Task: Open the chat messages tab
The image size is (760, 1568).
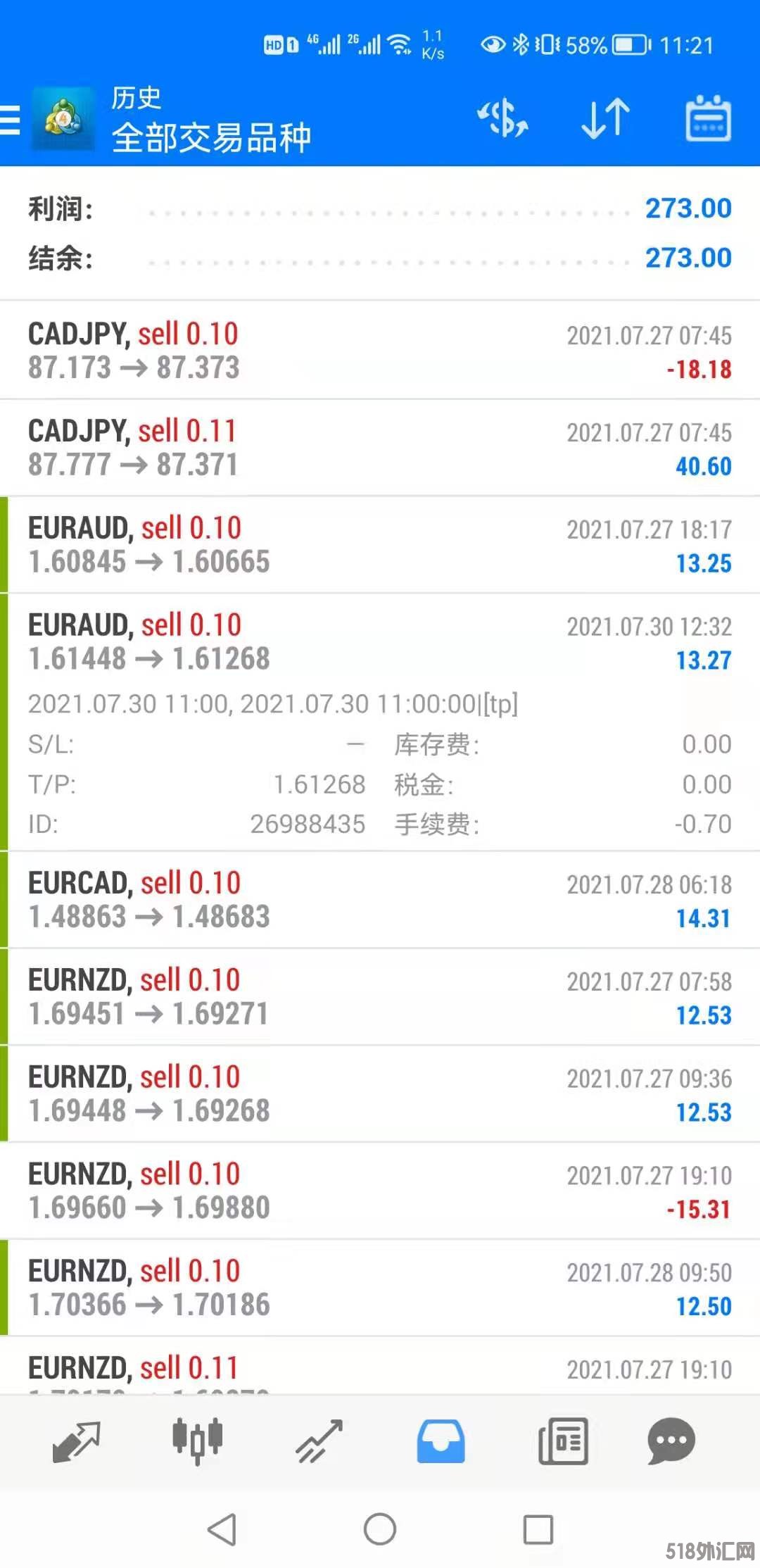Action: (671, 1441)
